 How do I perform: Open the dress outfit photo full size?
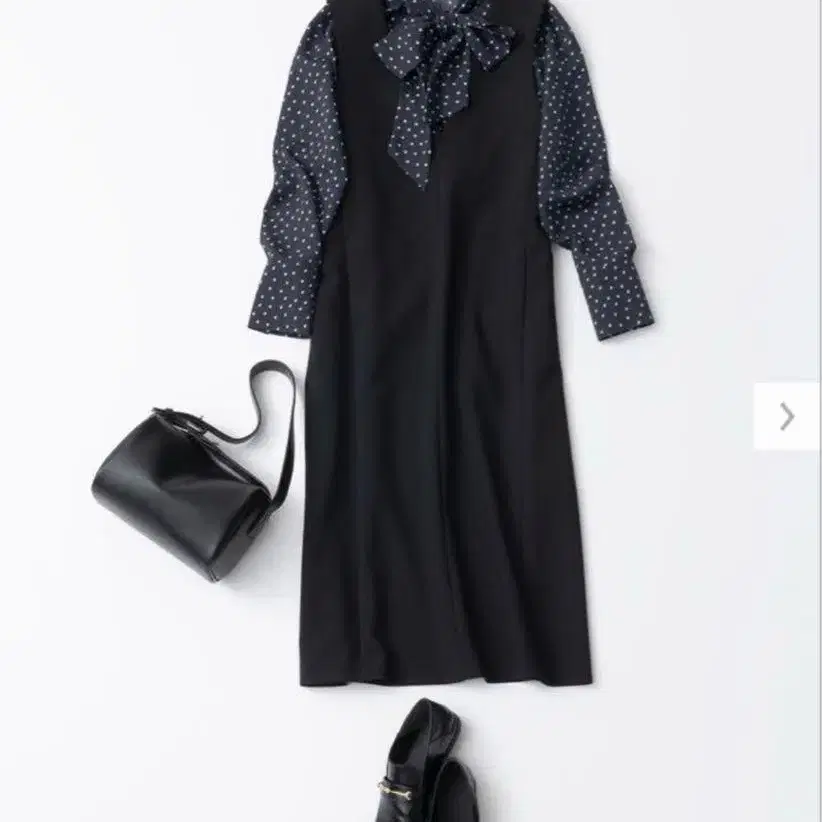[411, 411]
